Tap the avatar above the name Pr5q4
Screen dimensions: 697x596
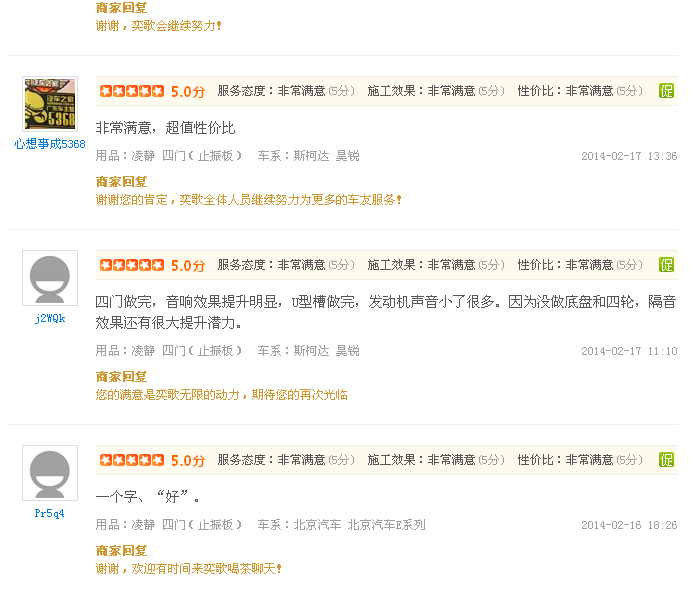(50, 472)
